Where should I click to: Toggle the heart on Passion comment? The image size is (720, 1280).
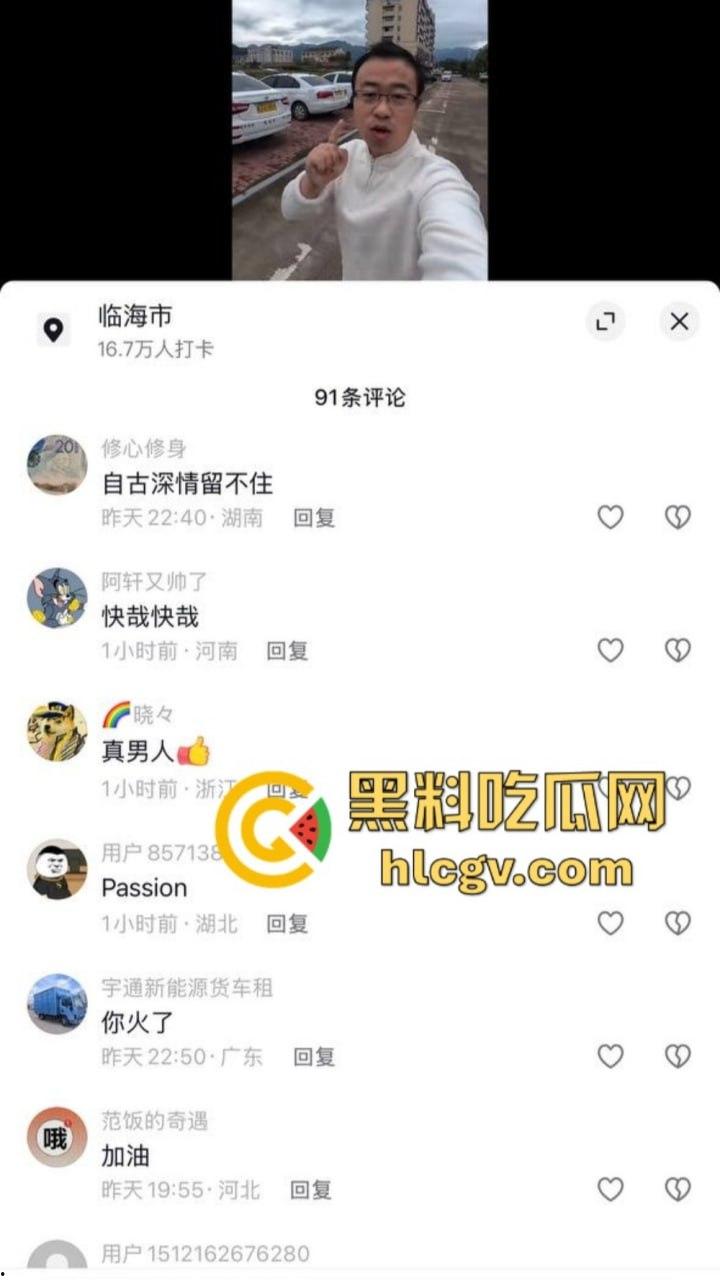tap(610, 923)
